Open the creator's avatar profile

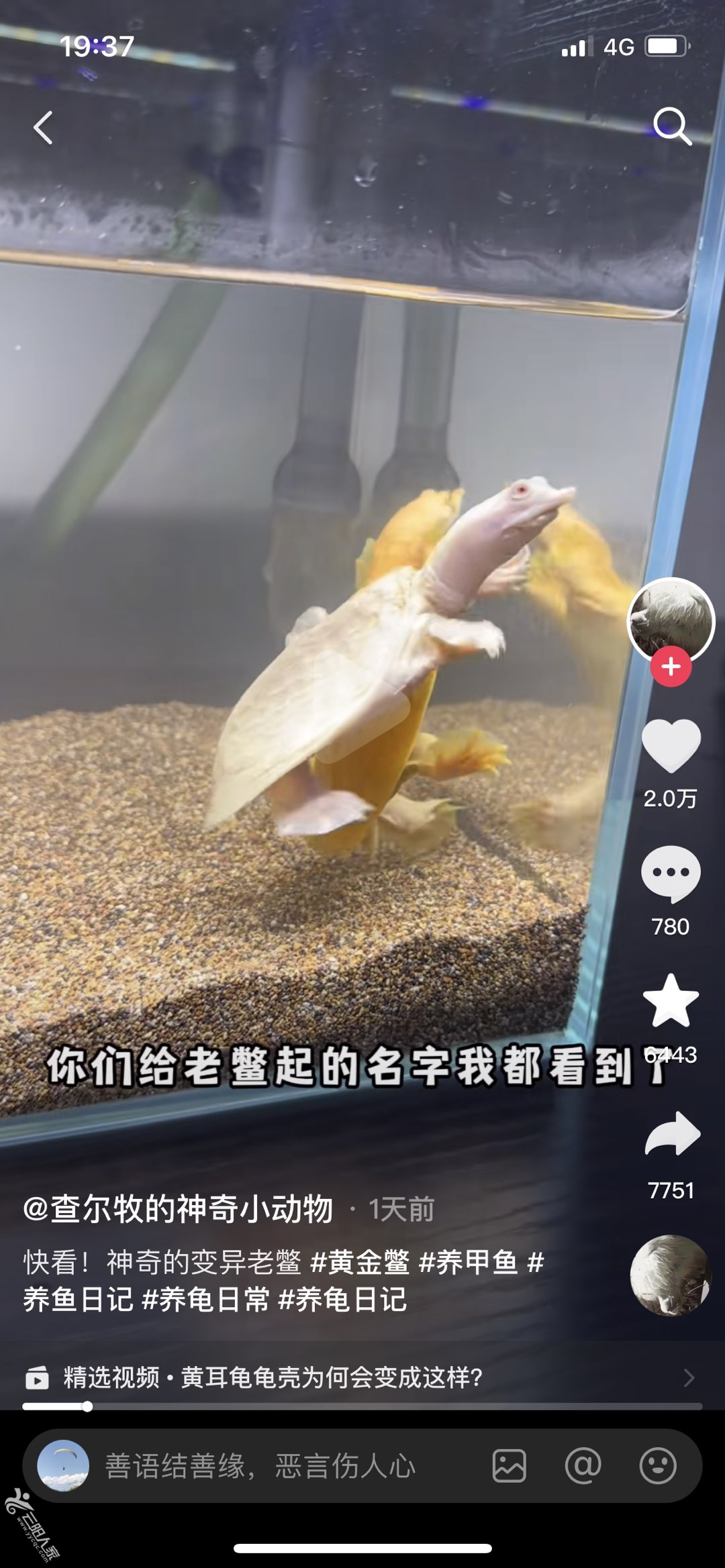pyautogui.click(x=670, y=619)
